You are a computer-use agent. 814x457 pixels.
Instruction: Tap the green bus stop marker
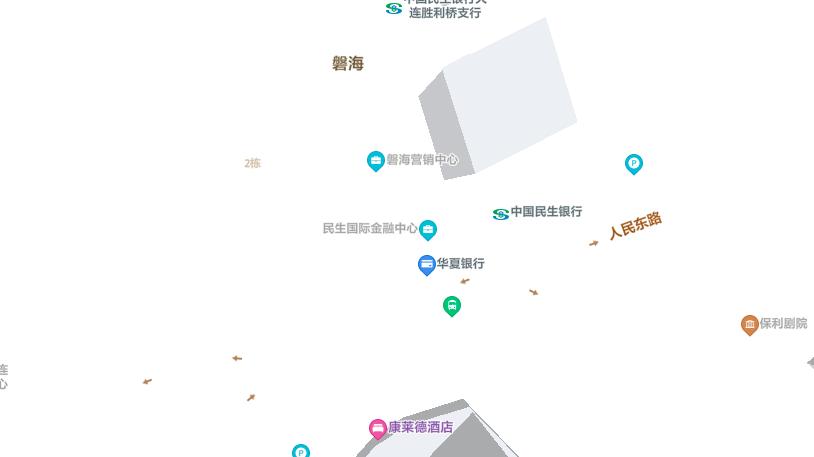coord(452,305)
